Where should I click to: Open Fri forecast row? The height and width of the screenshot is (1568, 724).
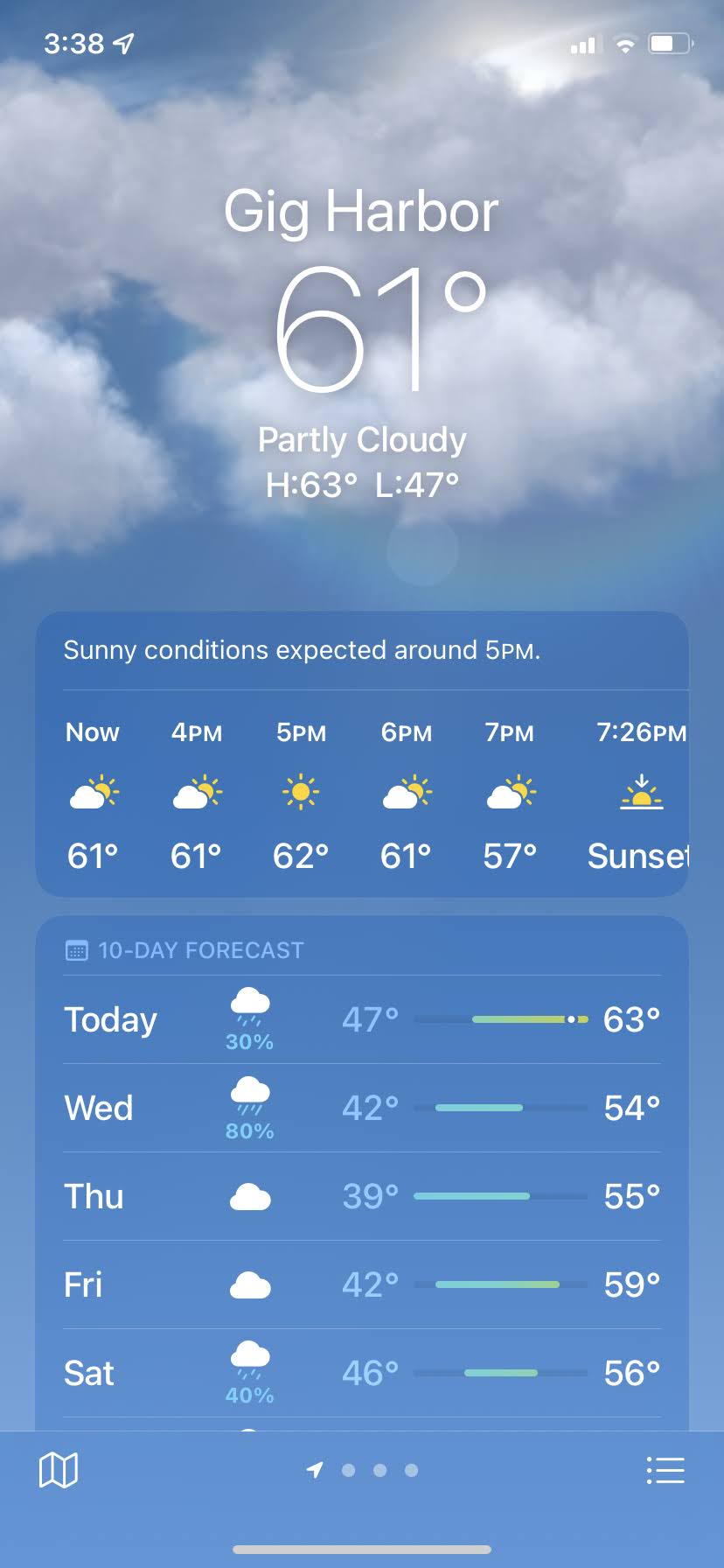point(362,1285)
